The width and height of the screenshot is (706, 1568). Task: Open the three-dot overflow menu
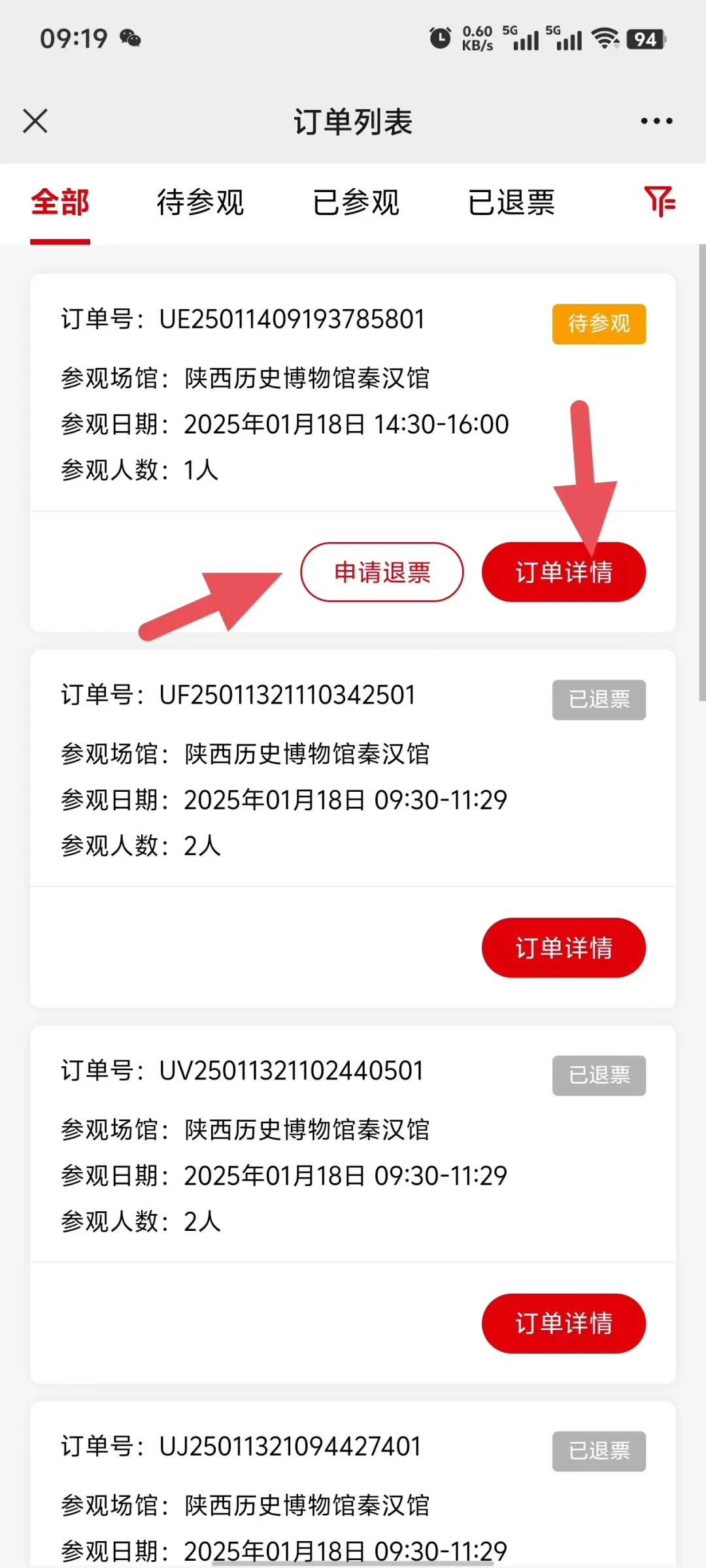pyautogui.click(x=656, y=121)
